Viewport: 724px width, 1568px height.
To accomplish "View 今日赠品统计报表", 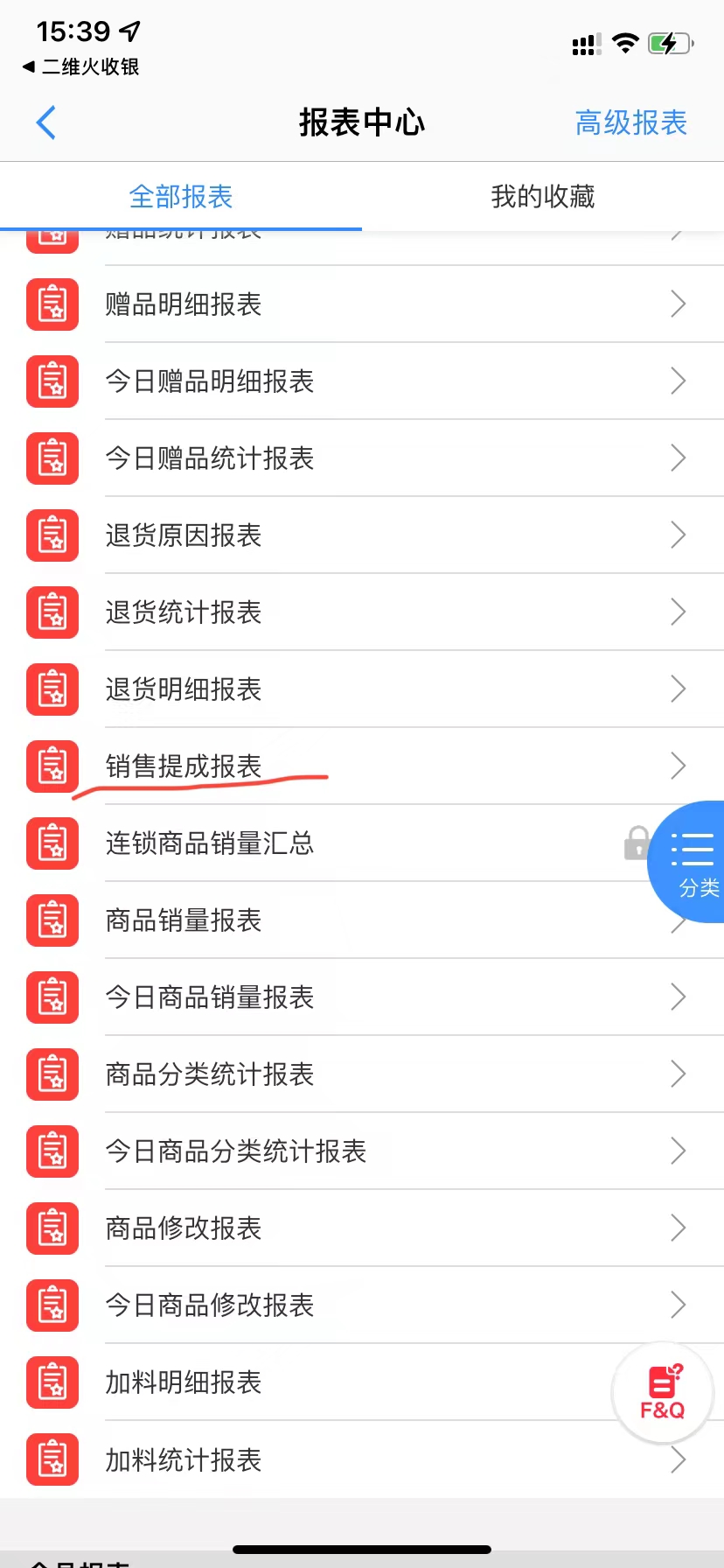I will coord(362,458).
